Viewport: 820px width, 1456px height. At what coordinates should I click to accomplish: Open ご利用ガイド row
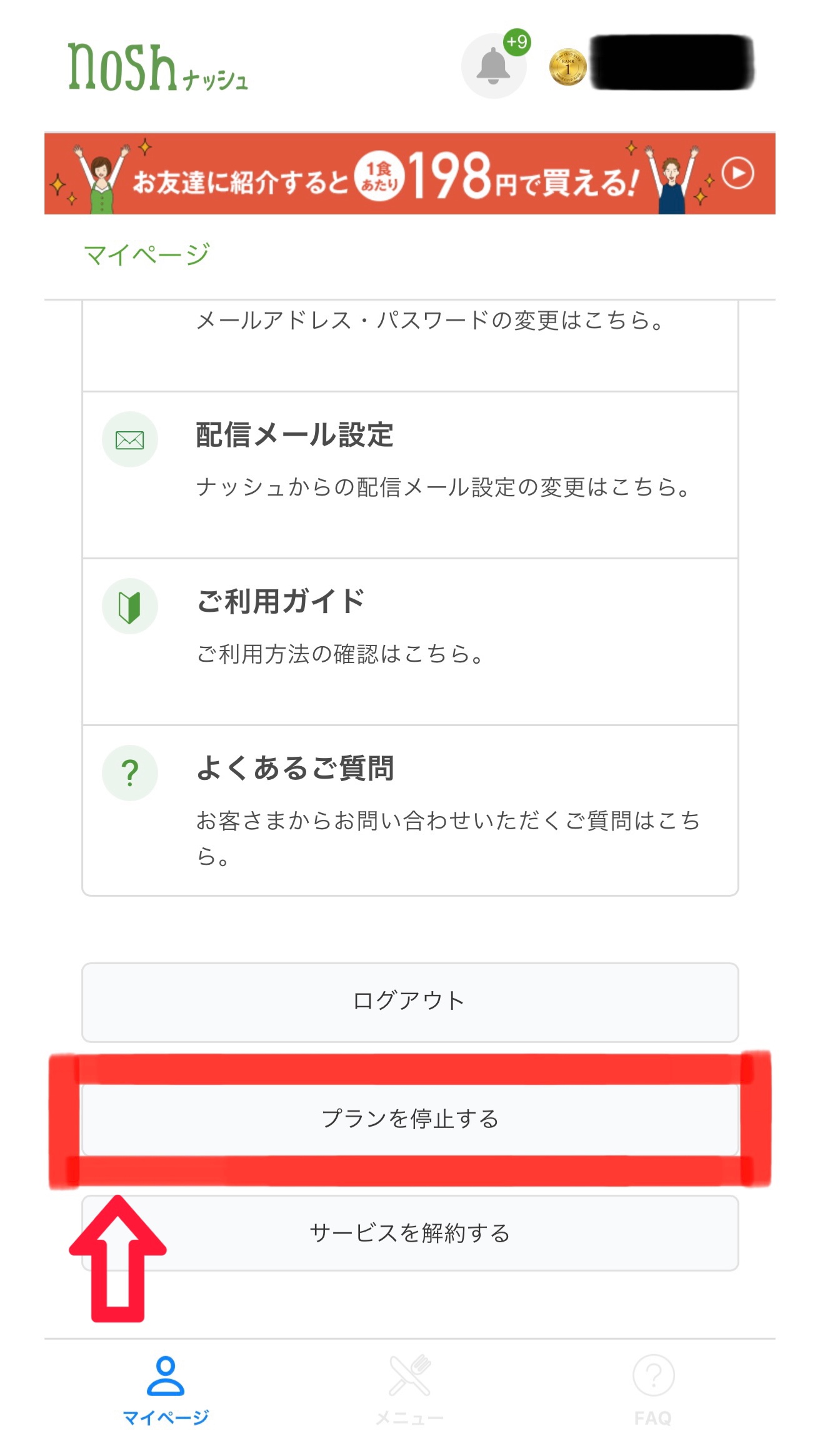point(410,642)
